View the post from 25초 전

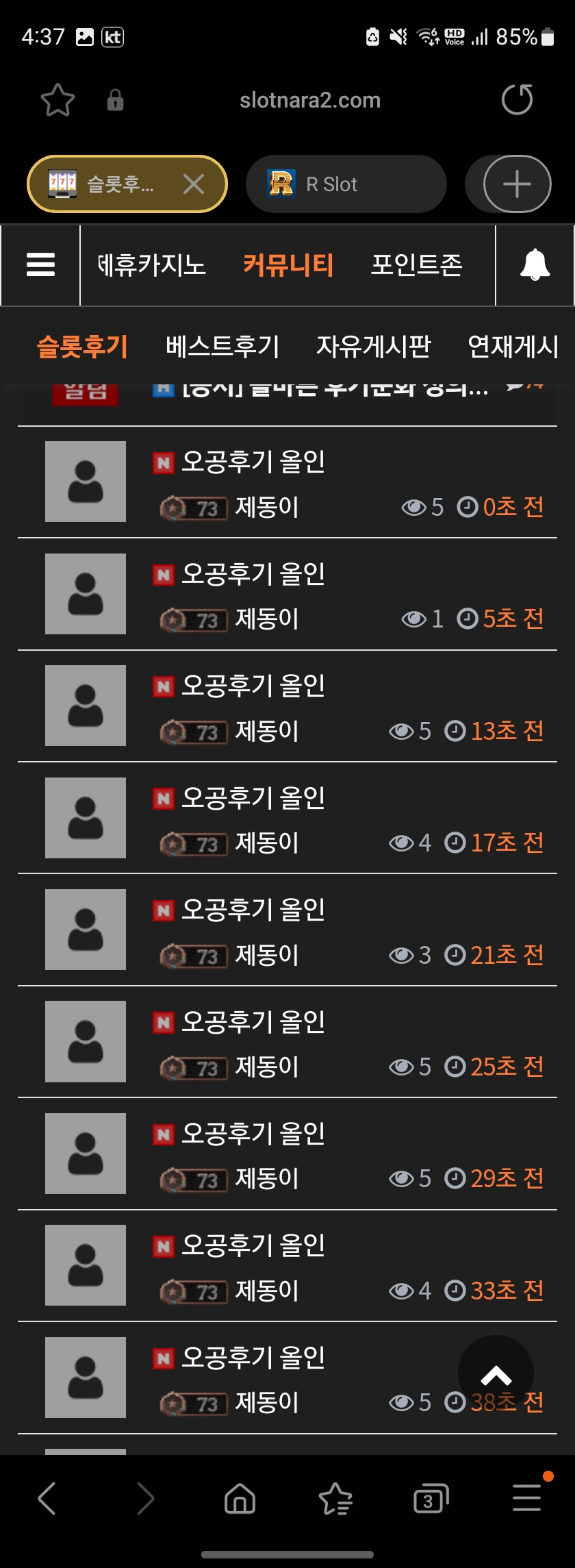(287, 1042)
